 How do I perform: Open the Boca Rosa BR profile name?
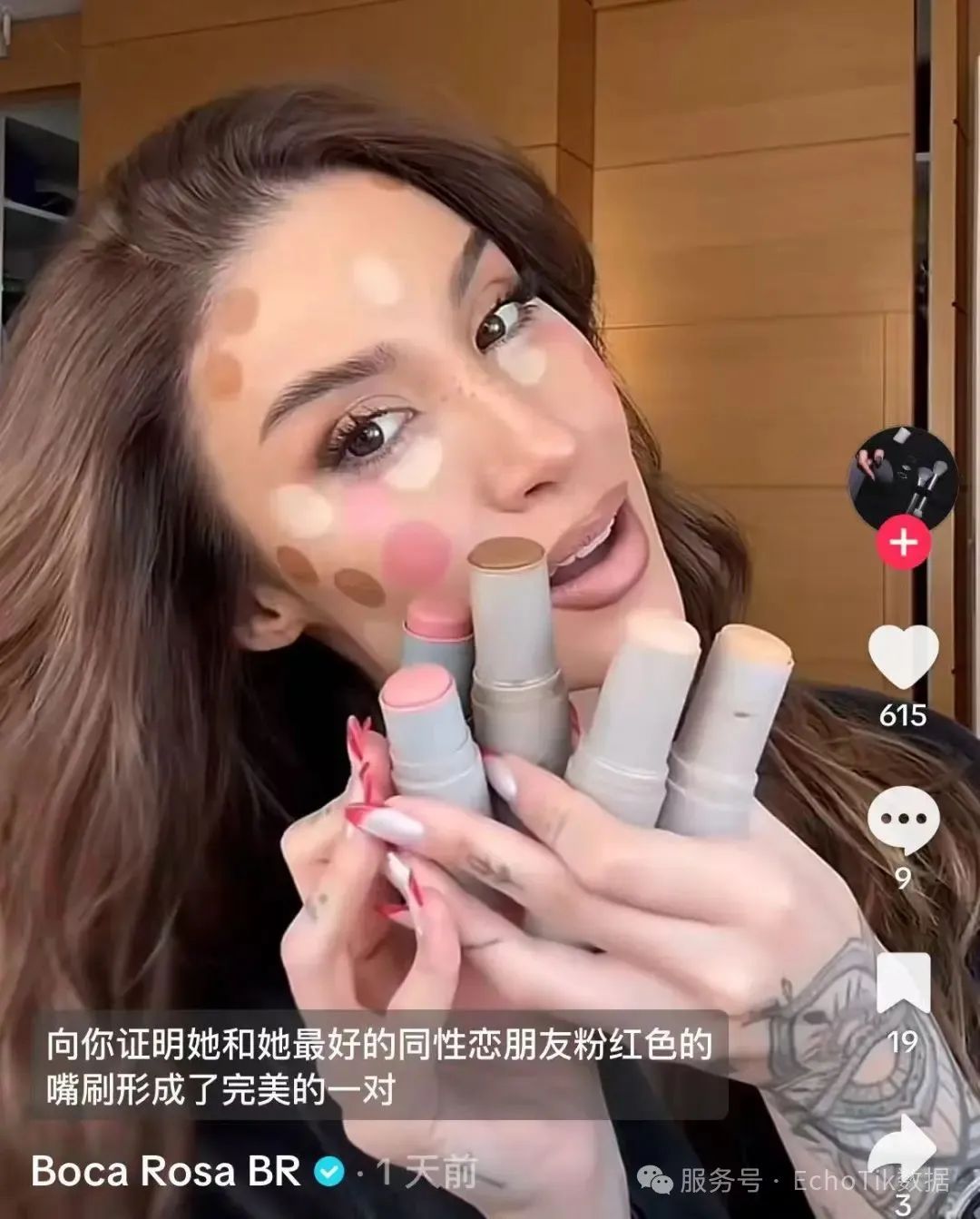coord(165,1172)
